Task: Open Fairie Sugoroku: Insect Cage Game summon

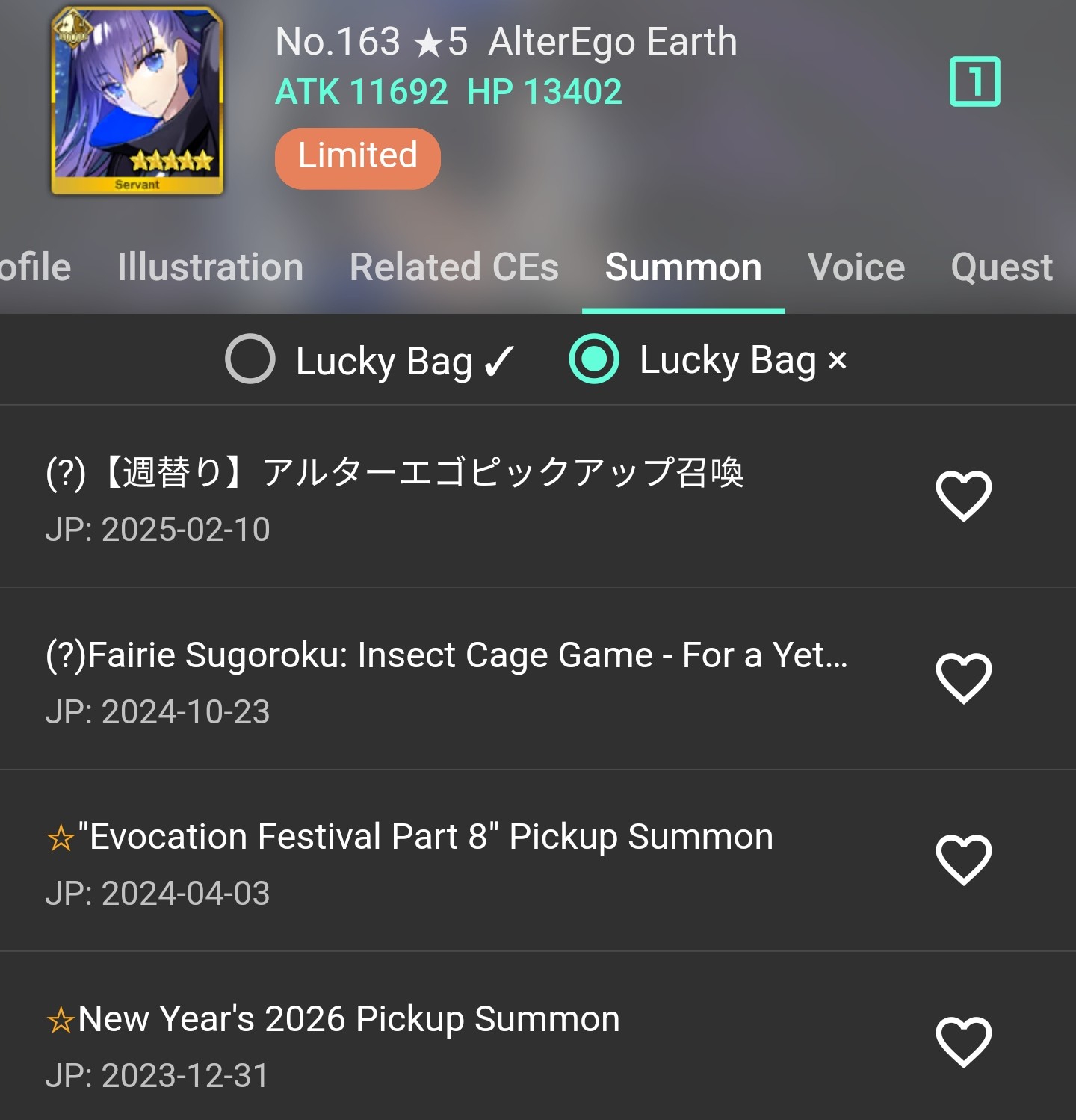Action: click(448, 678)
